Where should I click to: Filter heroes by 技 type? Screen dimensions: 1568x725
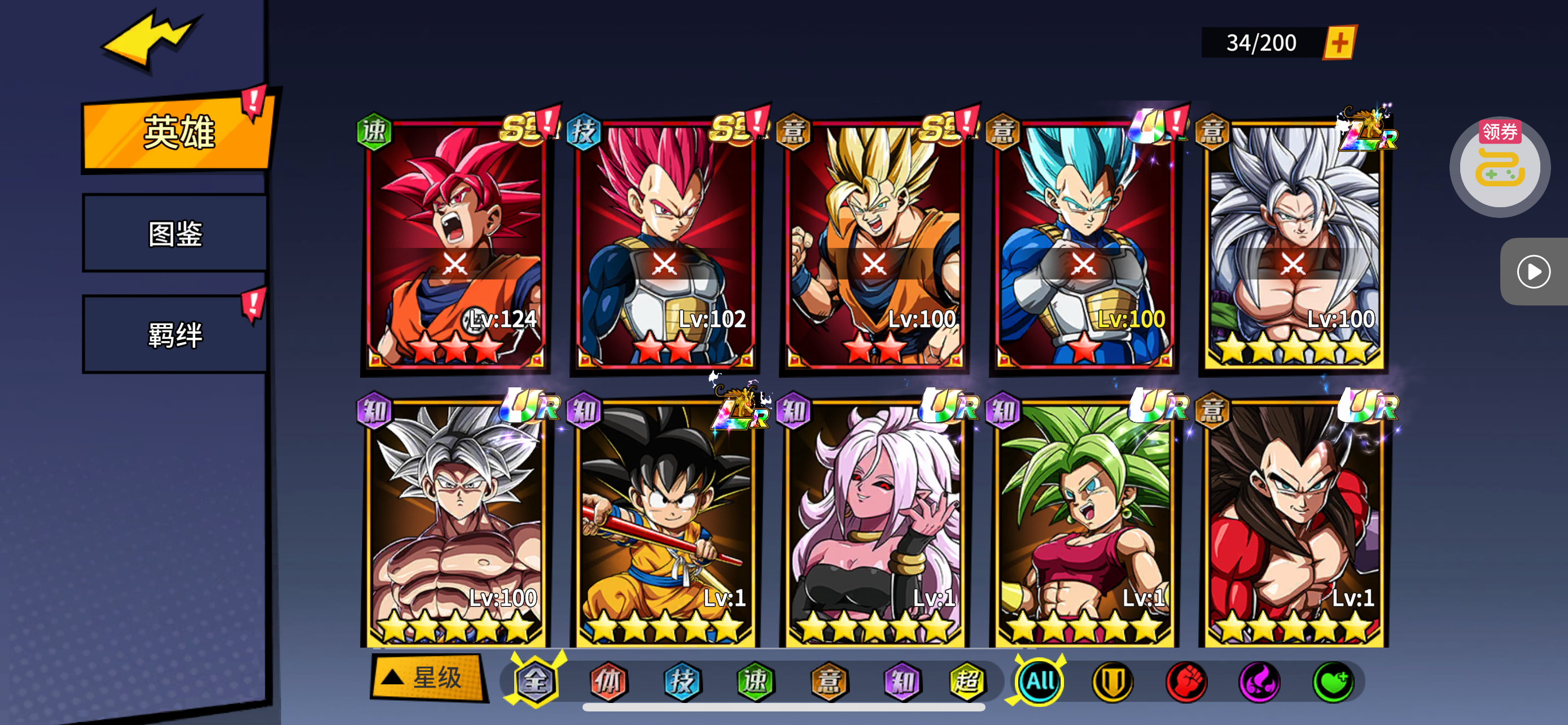(x=682, y=681)
